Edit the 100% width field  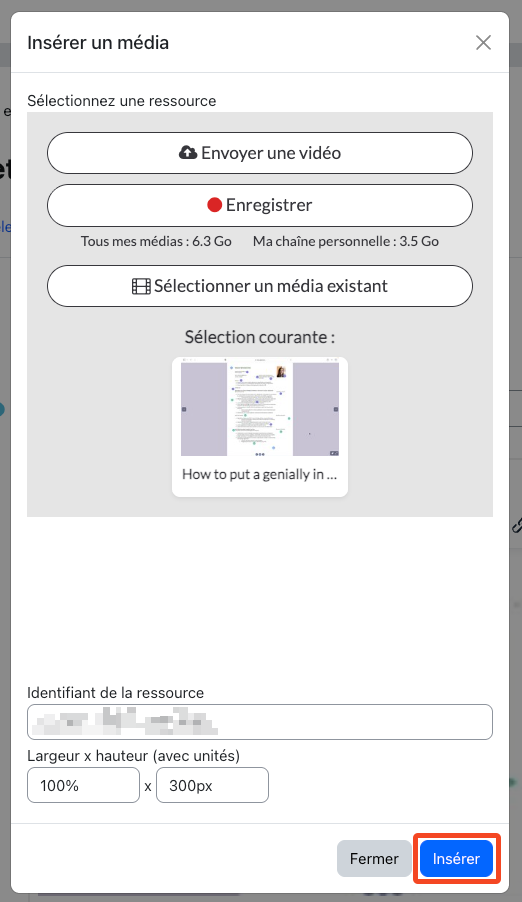pyautogui.click(x=83, y=785)
